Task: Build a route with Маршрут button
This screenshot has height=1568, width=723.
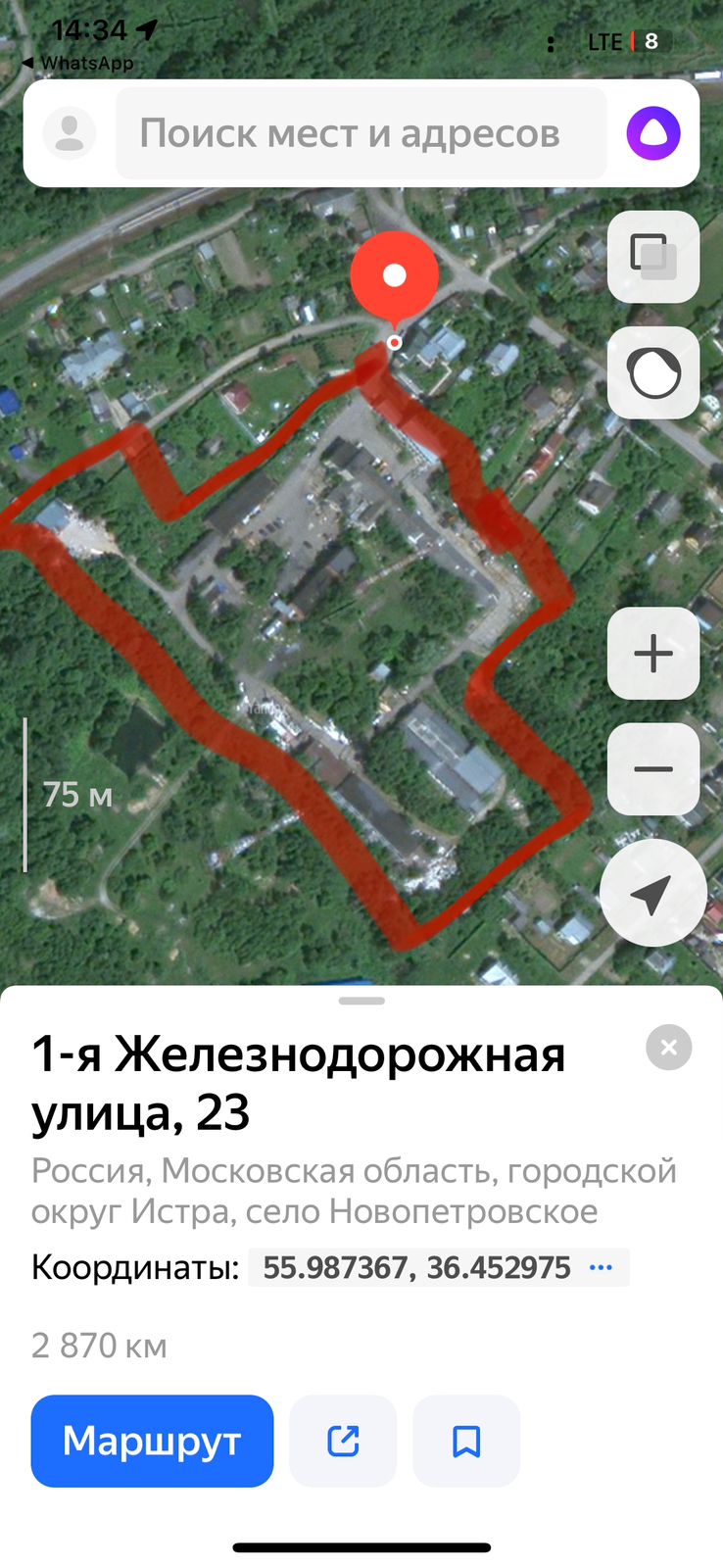Action: point(152,1441)
